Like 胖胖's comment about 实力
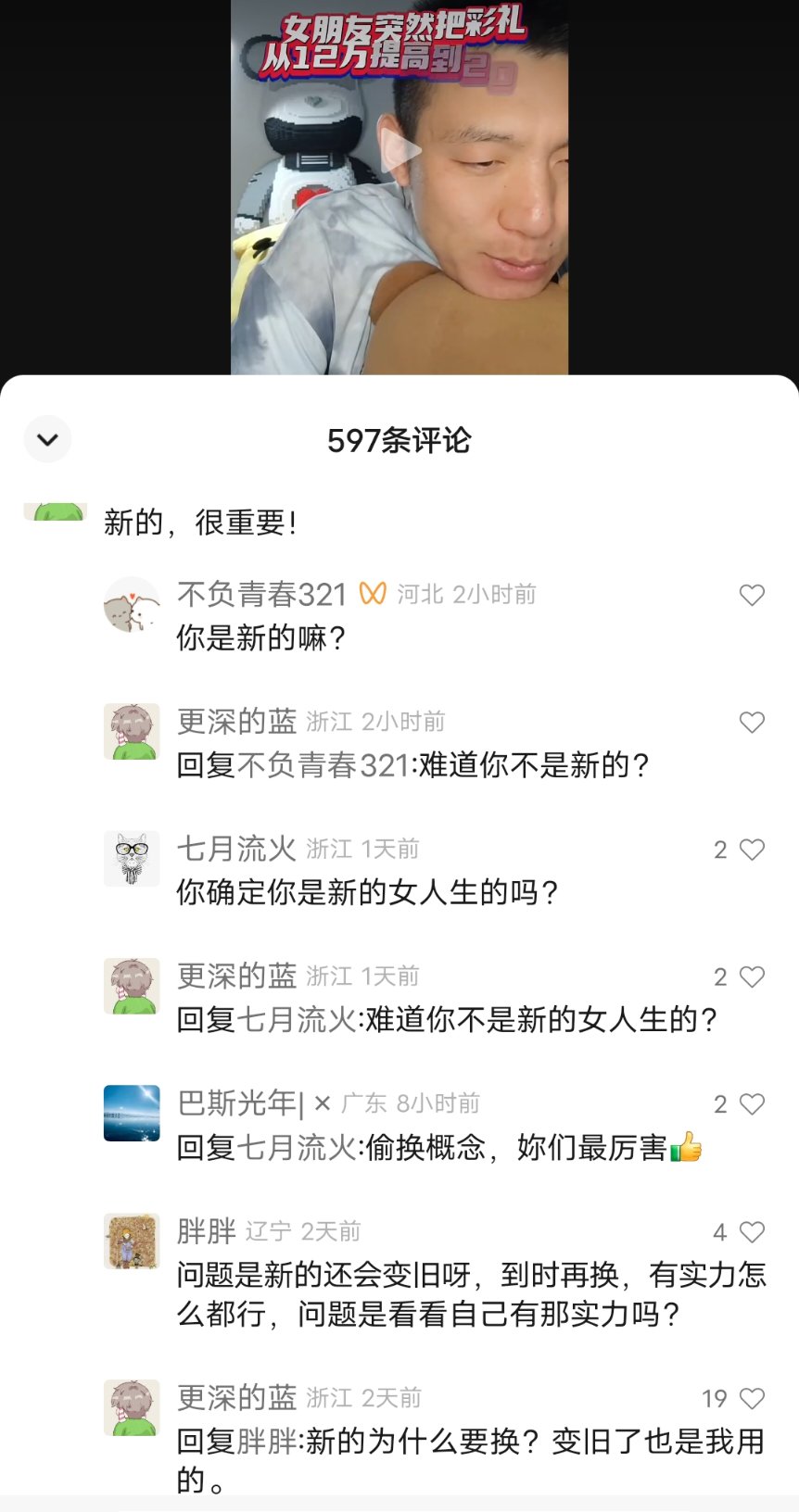This screenshot has width=799, height=1512. tap(752, 1231)
